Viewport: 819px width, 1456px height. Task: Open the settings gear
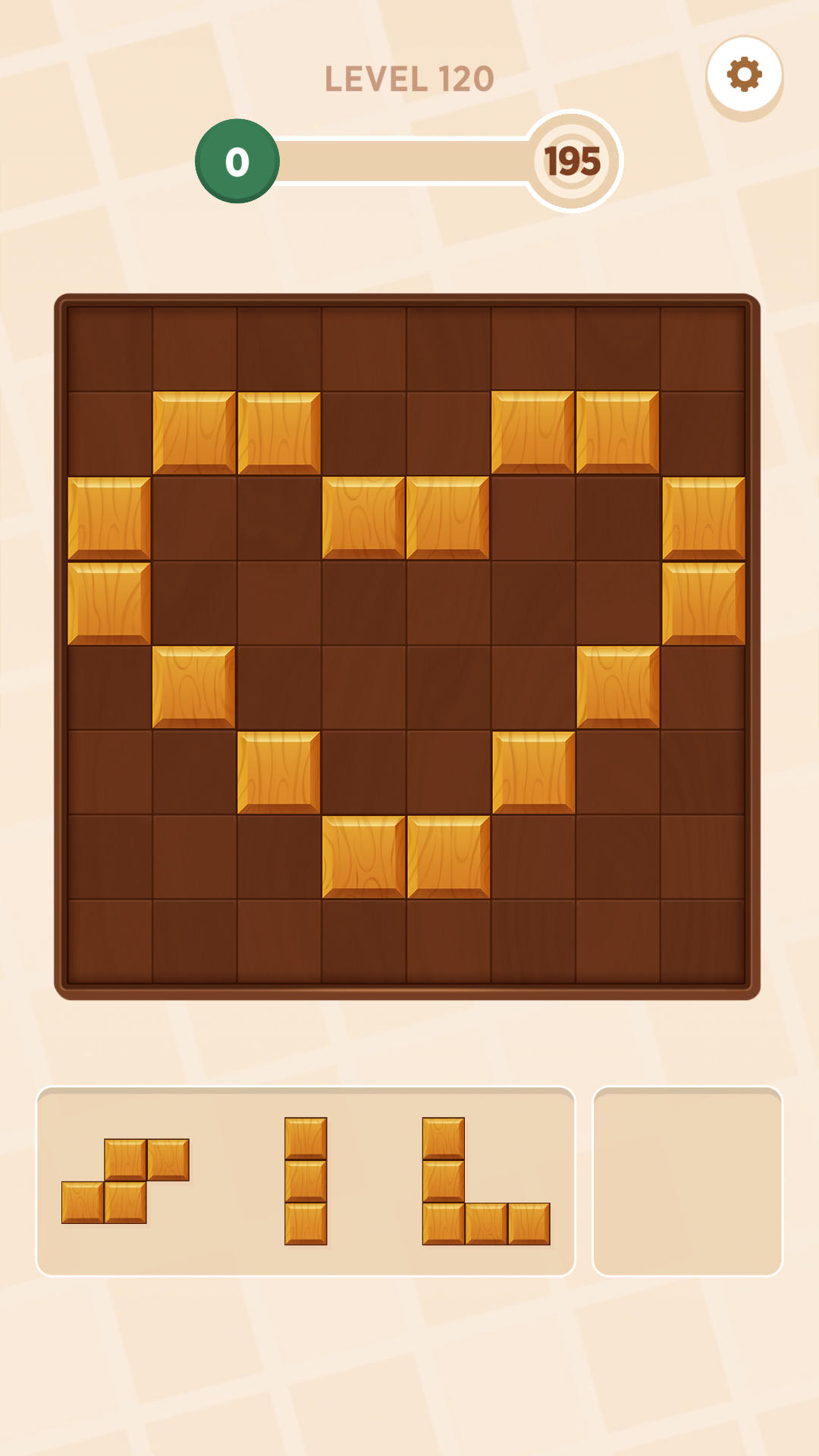pyautogui.click(x=744, y=74)
